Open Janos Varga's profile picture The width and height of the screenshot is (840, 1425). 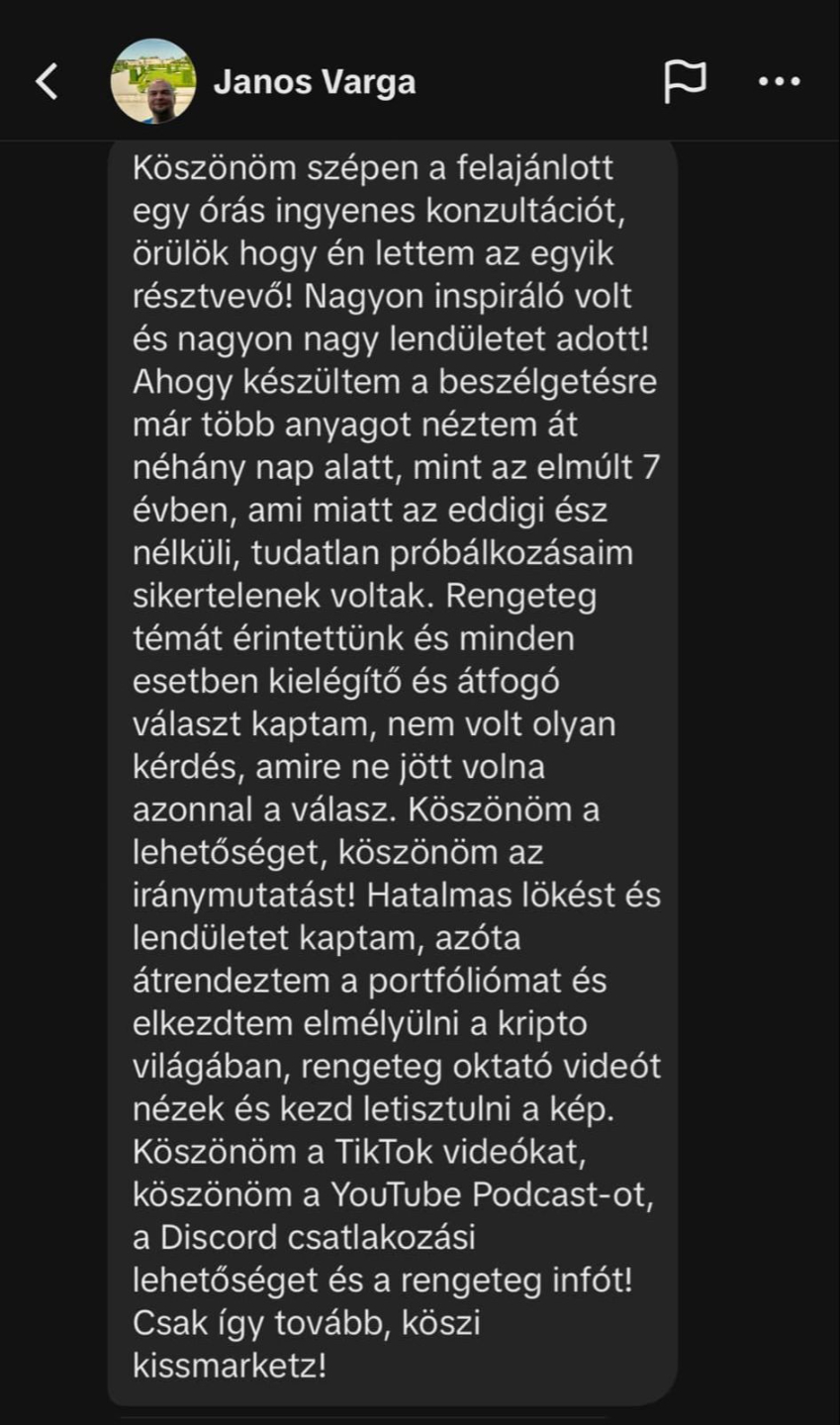pos(153,82)
